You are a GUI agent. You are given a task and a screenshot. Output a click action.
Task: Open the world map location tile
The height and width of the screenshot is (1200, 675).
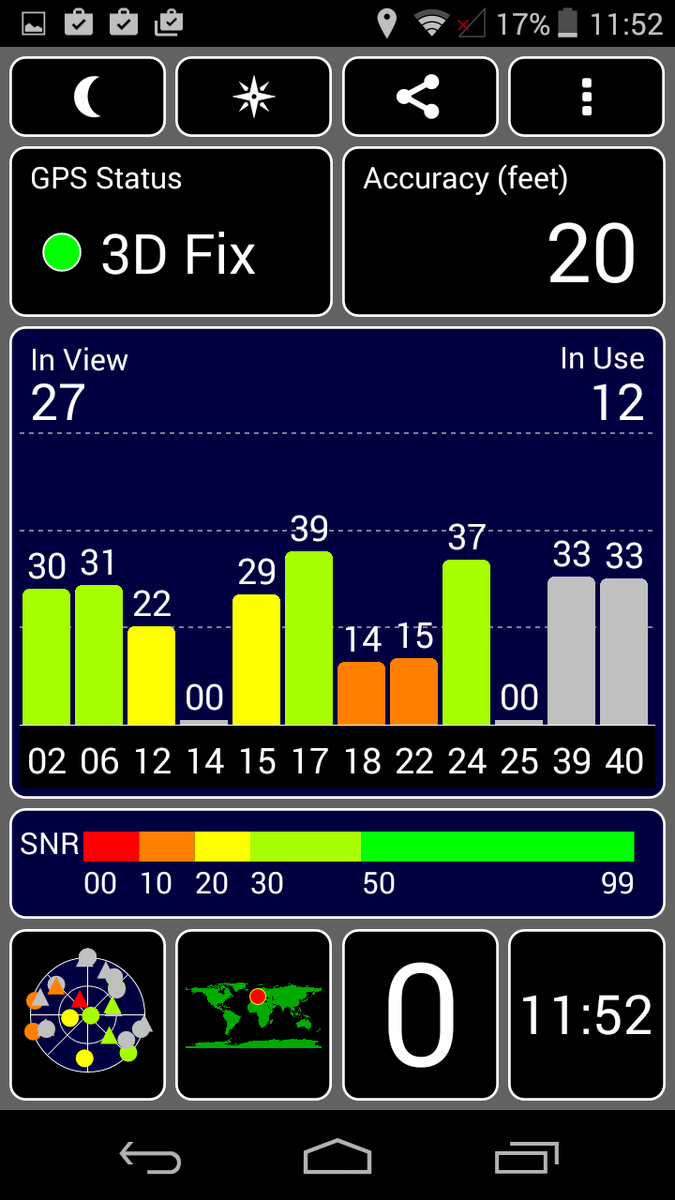coord(253,1014)
